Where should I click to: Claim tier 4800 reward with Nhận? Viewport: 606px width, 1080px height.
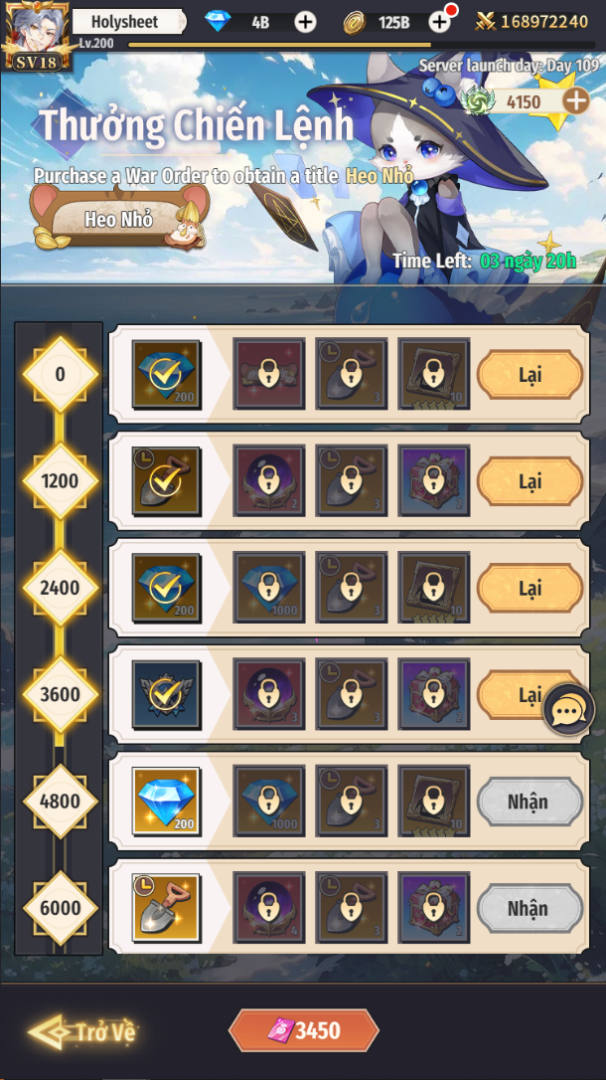[530, 802]
